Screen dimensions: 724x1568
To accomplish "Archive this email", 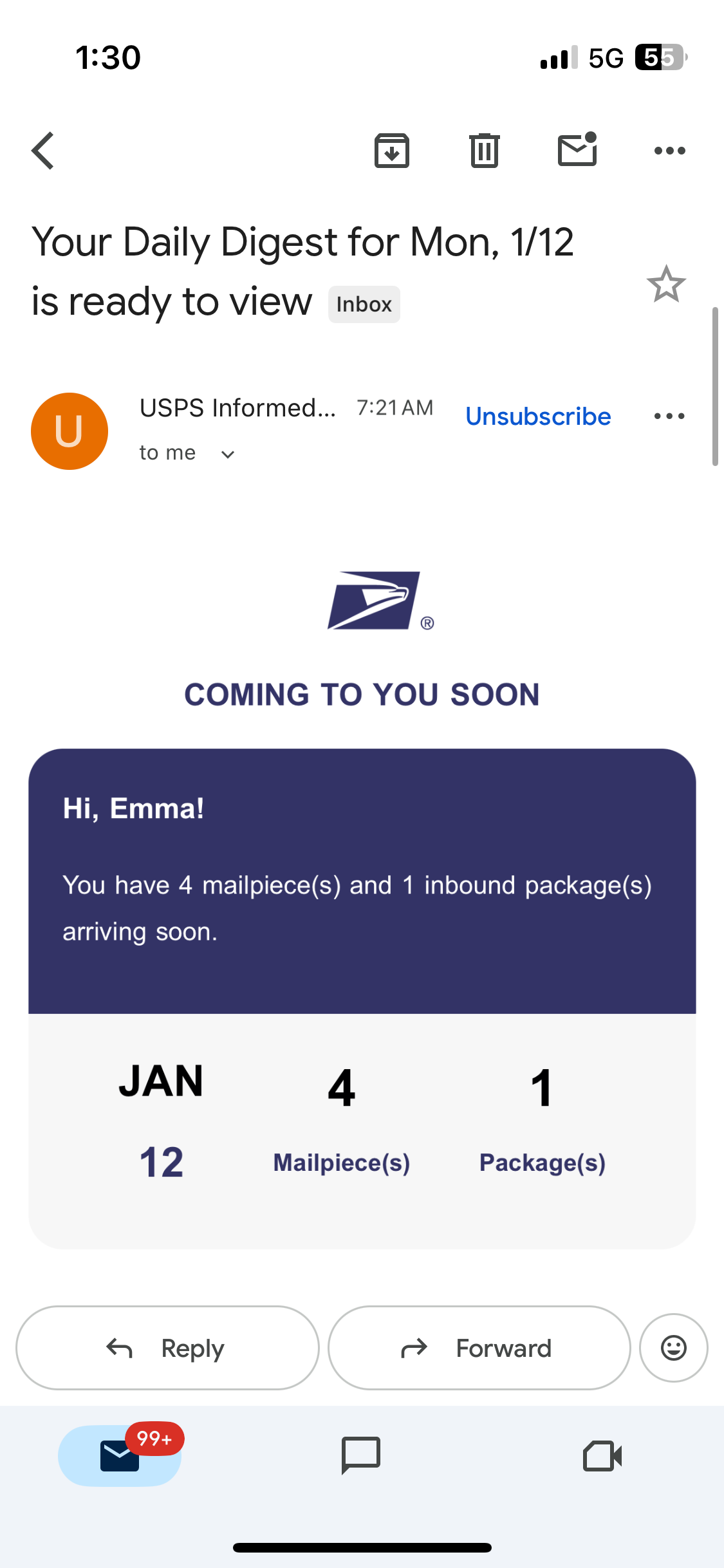I will coord(391,151).
